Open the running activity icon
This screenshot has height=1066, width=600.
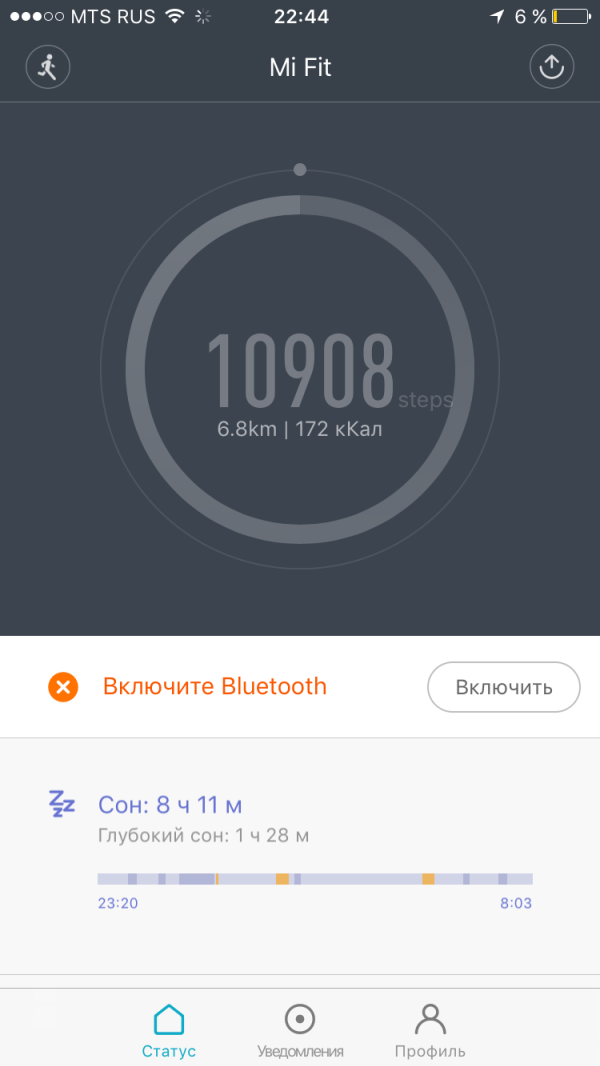point(48,68)
